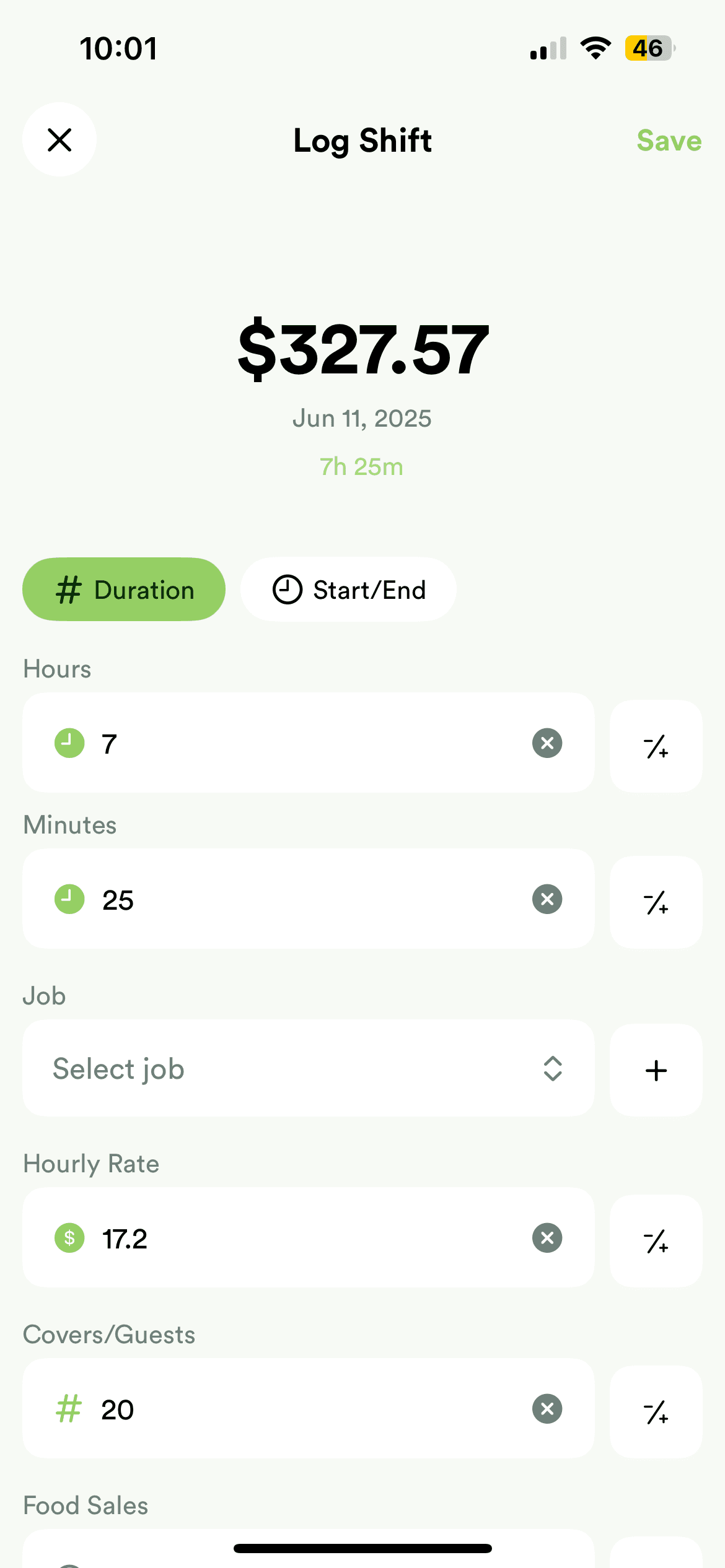The width and height of the screenshot is (725, 1568).
Task: Edit the Covers/Guests field
Action: [297, 1409]
